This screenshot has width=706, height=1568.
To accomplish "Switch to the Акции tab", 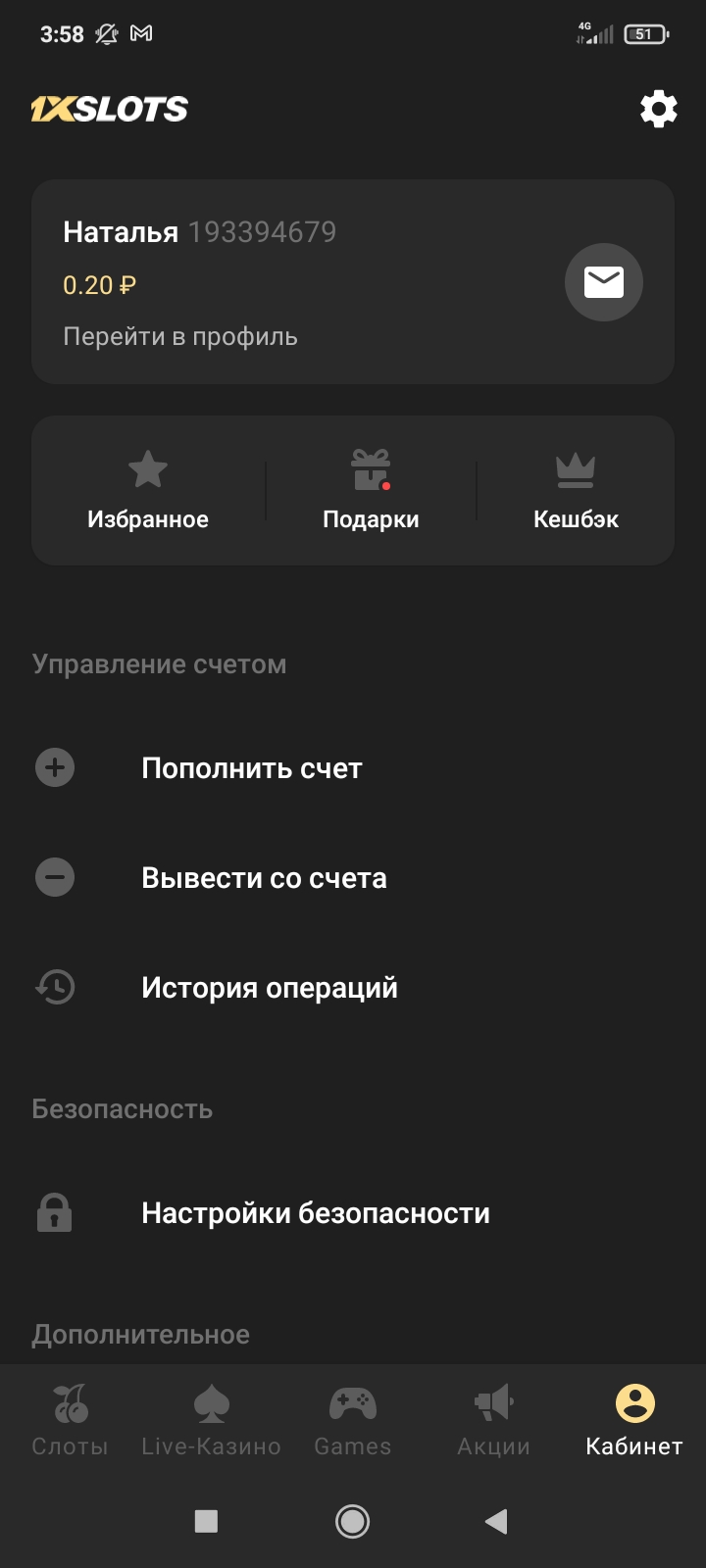I will [494, 1419].
